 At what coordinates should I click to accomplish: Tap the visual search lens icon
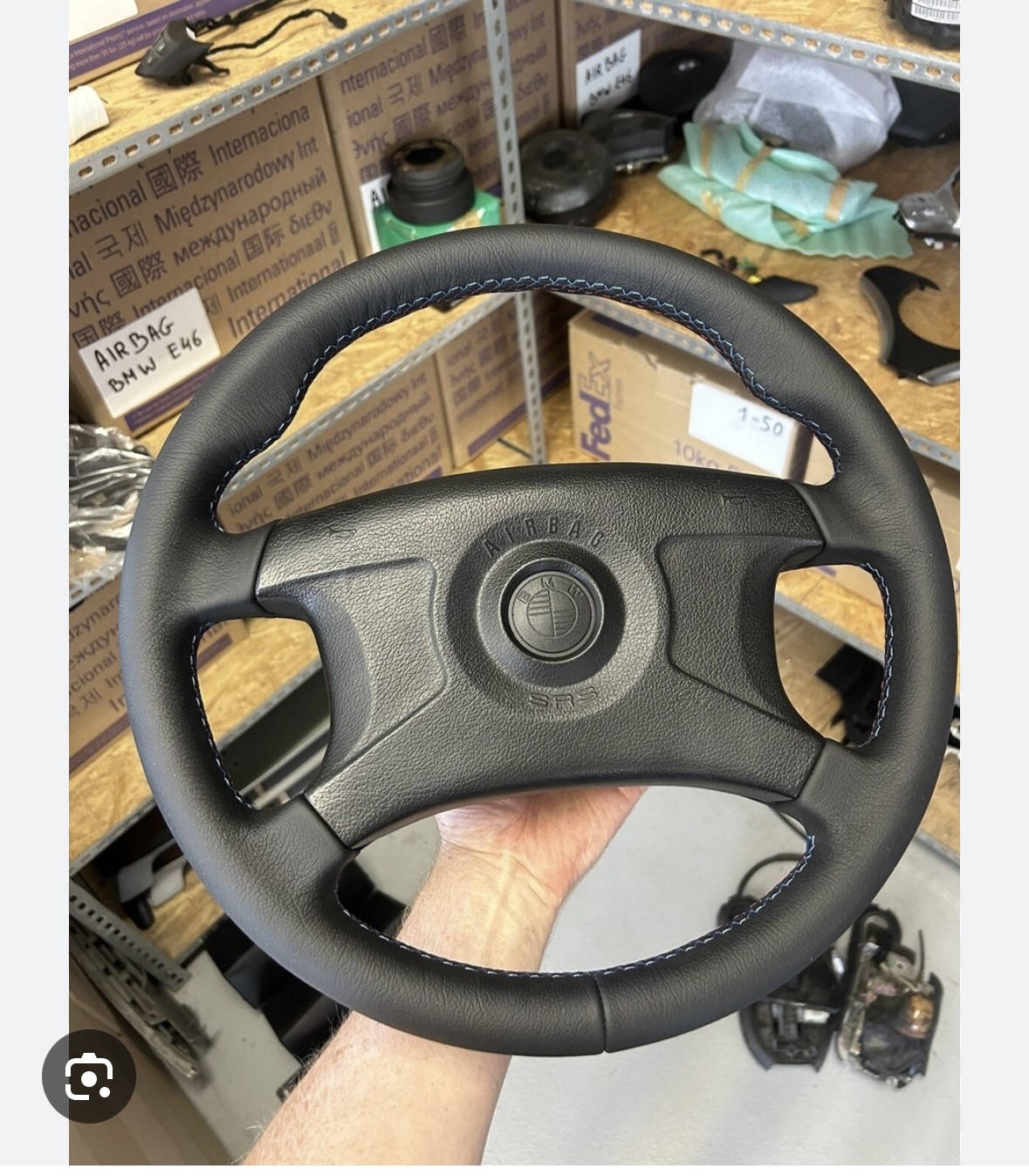tap(89, 1076)
